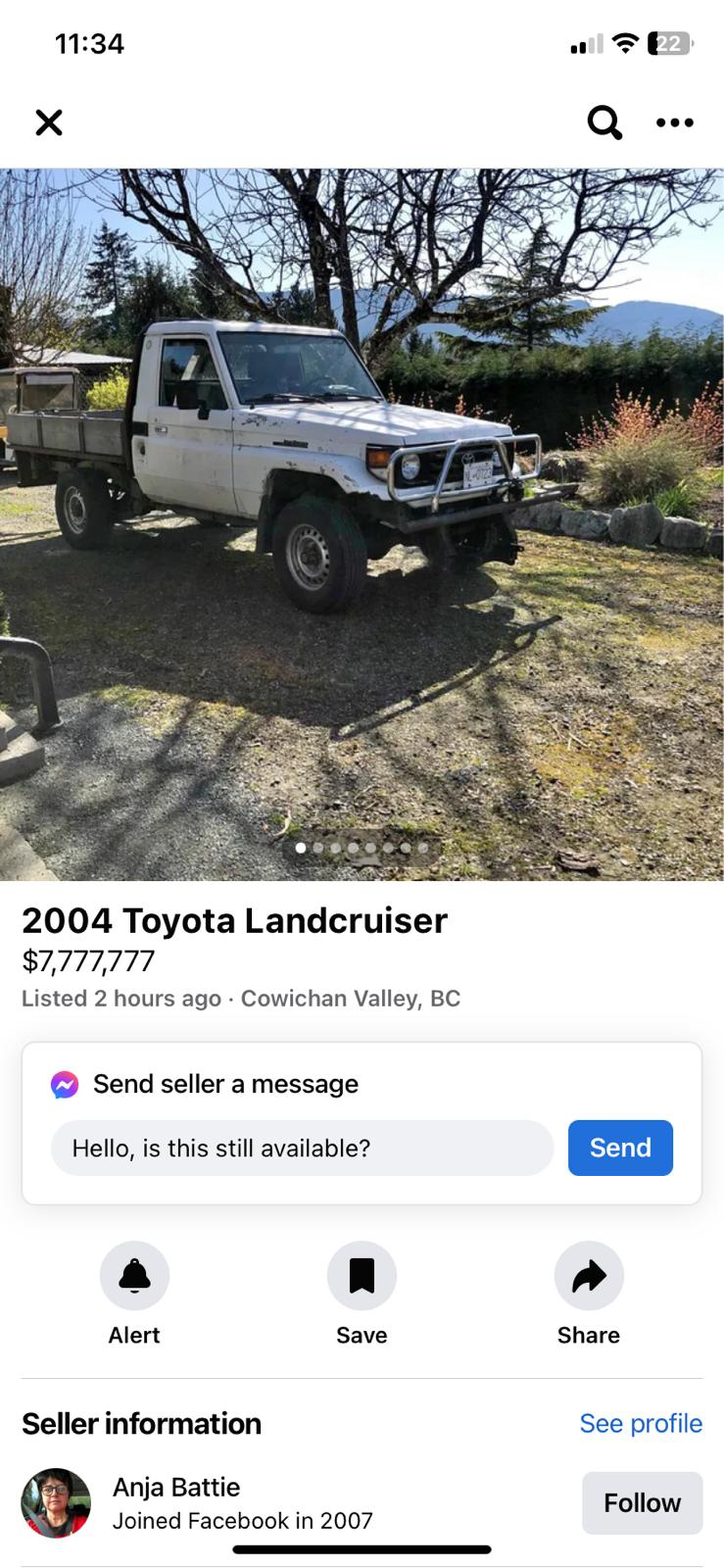Screen dimensions: 724x1568
Task: Edit the 'Hello, is this still available?' message
Action: 303,1148
